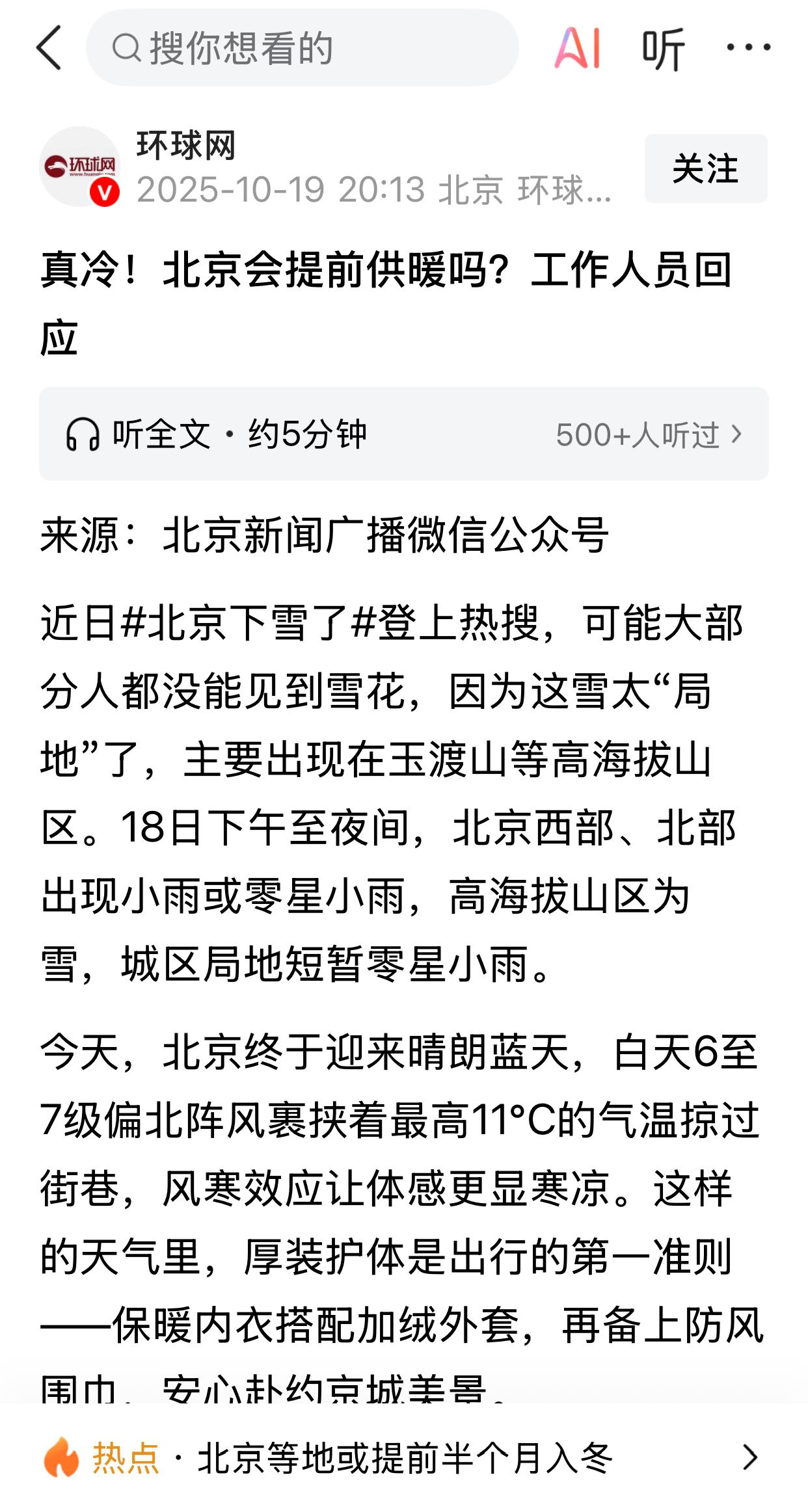Open the AI assistant

(577, 47)
